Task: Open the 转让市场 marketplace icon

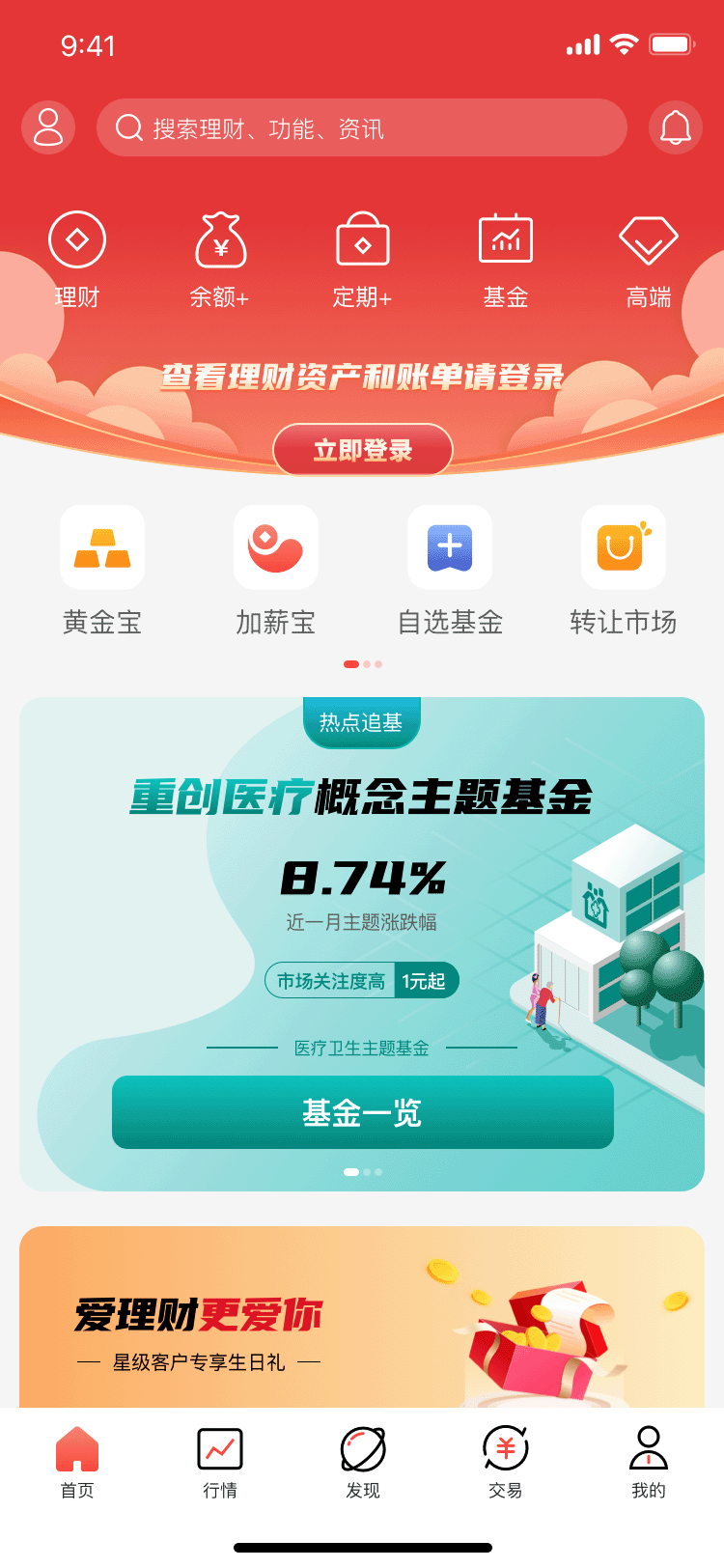Action: click(x=623, y=547)
